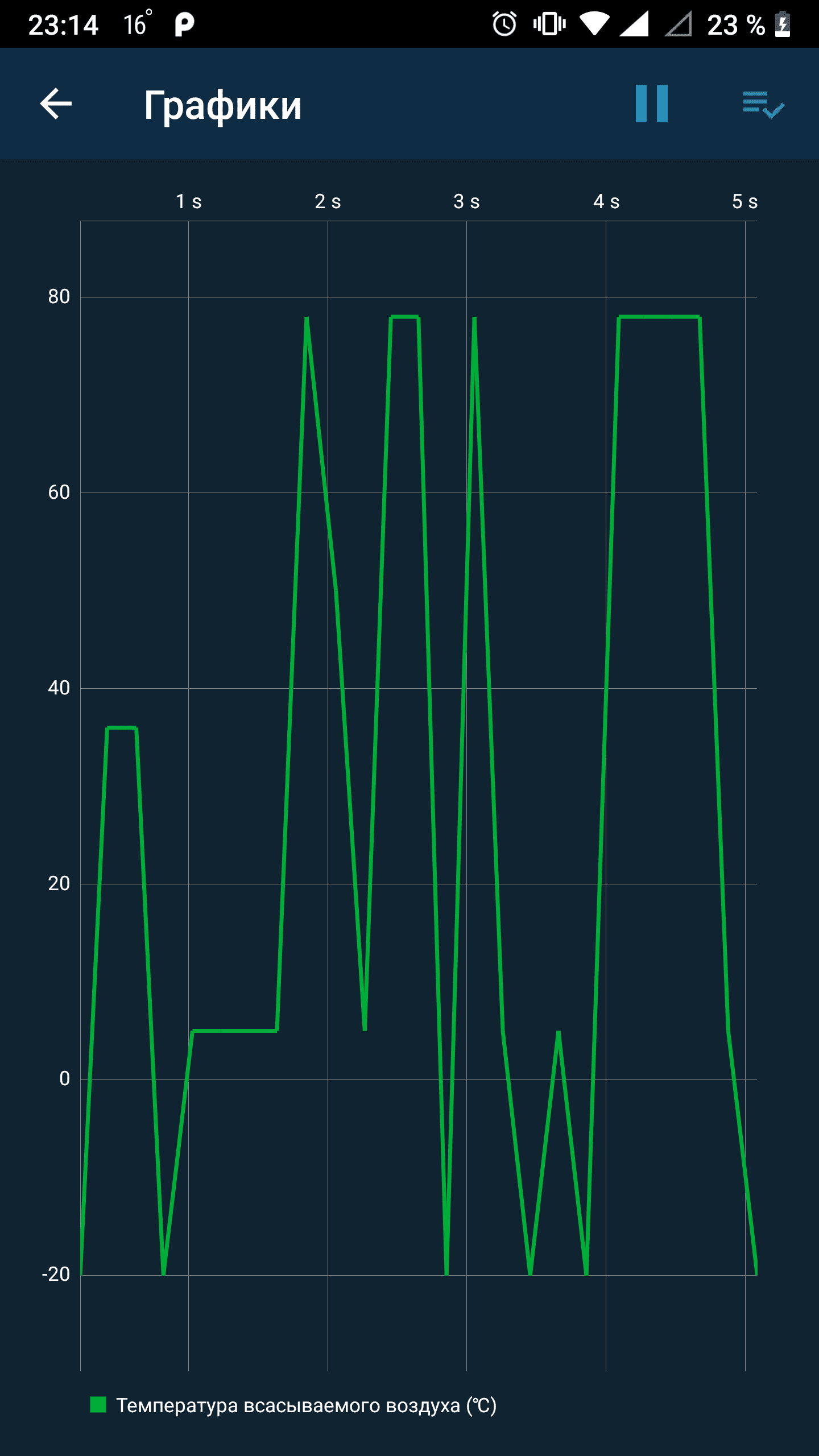Open the parameter selection checklist
Screen dimensions: 819x1456
pyautogui.click(x=763, y=105)
